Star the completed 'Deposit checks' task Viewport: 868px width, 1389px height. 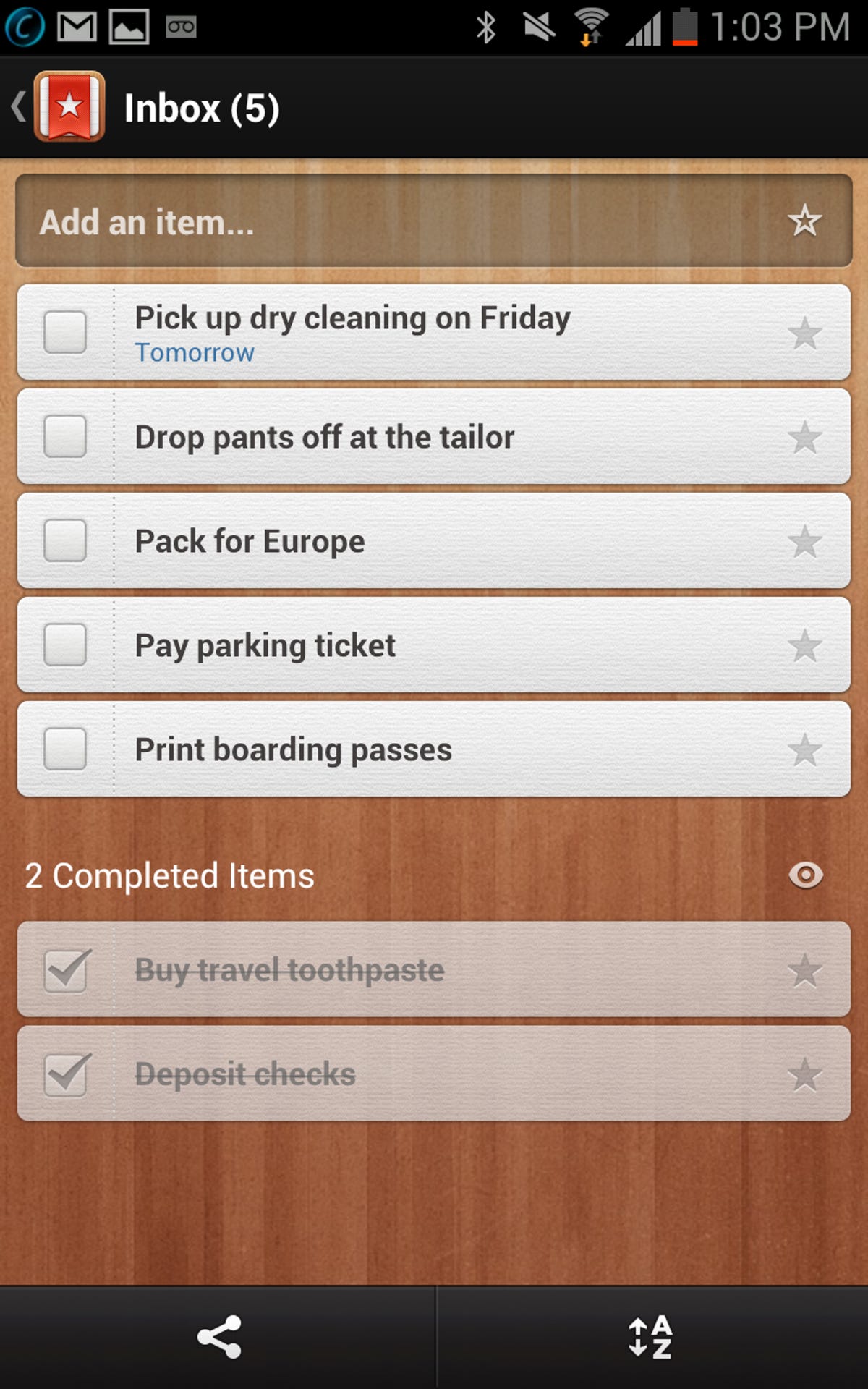803,1075
